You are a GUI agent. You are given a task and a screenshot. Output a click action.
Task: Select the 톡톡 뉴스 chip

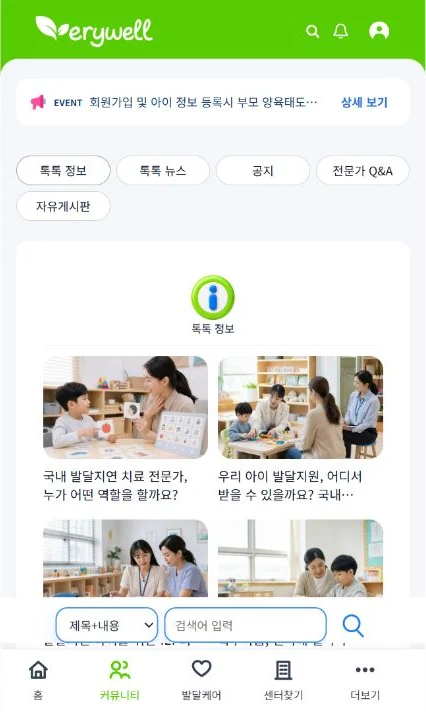pos(163,170)
